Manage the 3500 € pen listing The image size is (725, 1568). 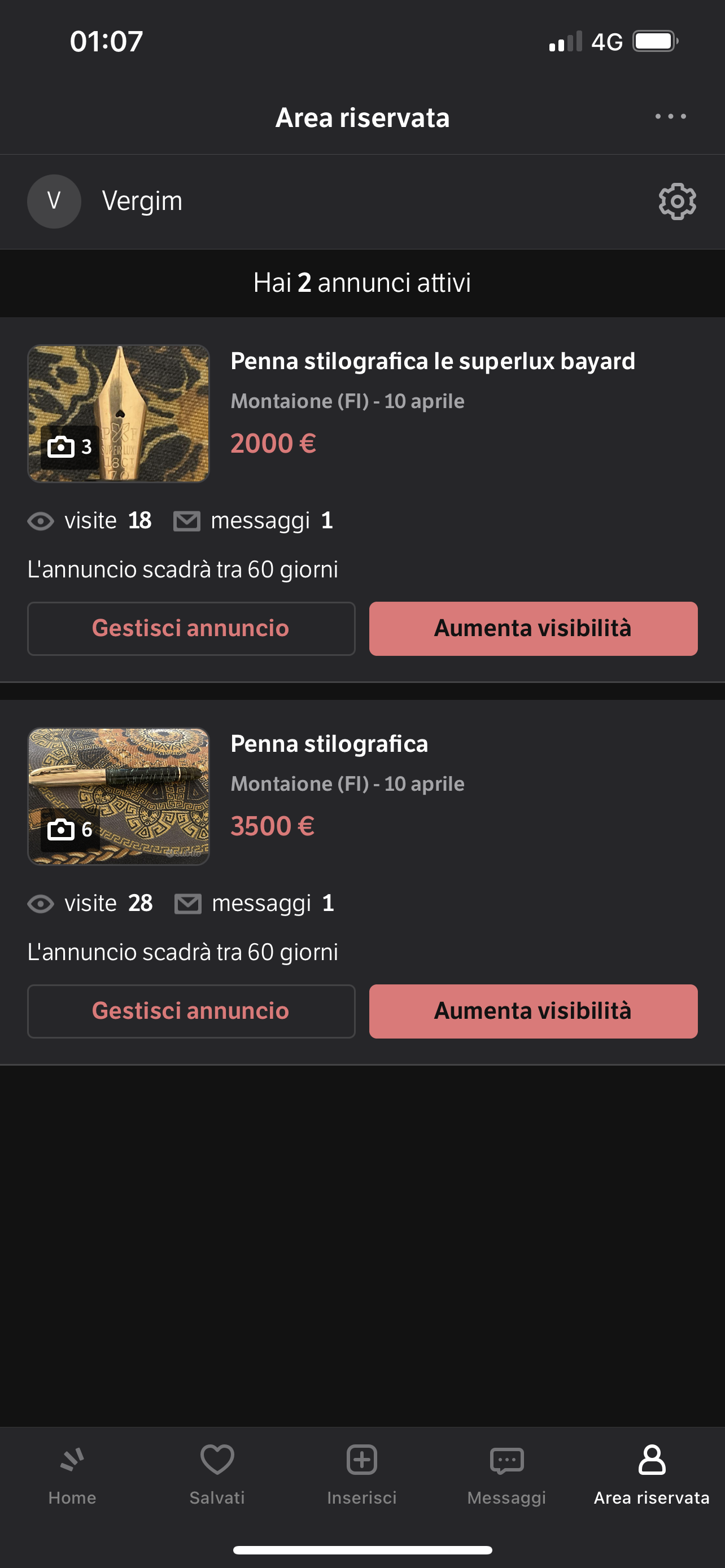tap(191, 1011)
